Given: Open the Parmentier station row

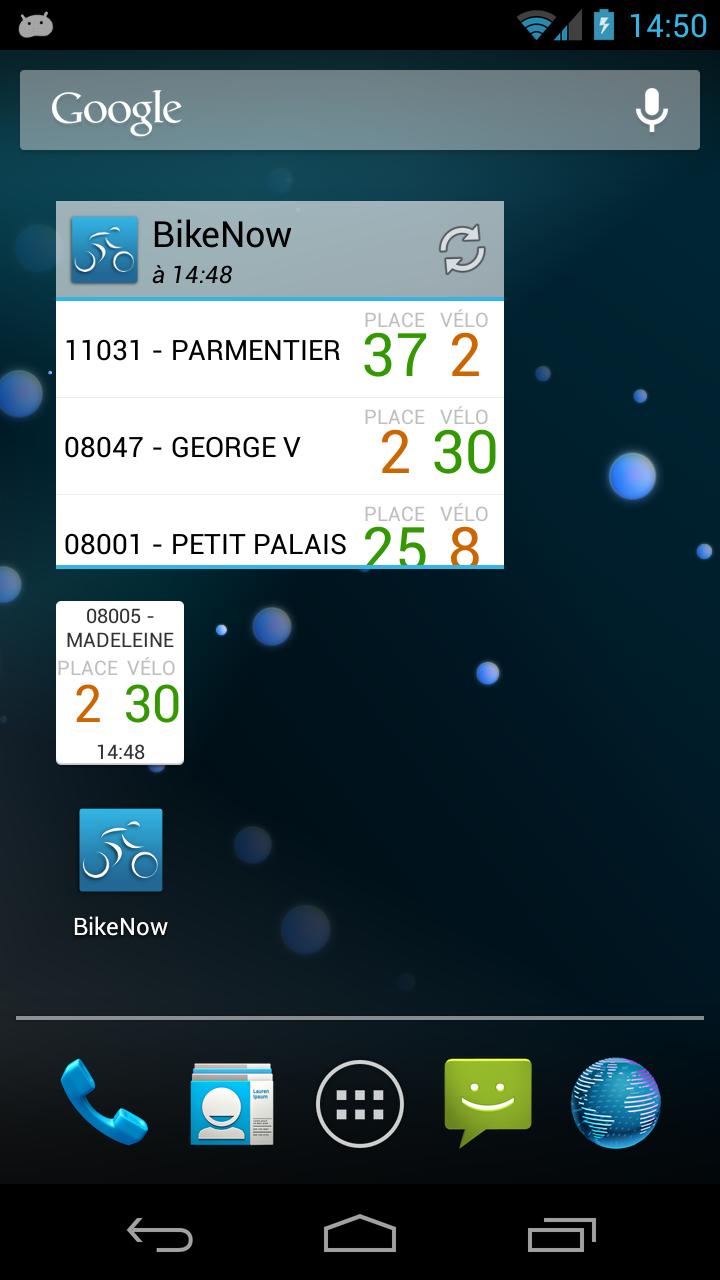Looking at the screenshot, I should [x=278, y=350].
